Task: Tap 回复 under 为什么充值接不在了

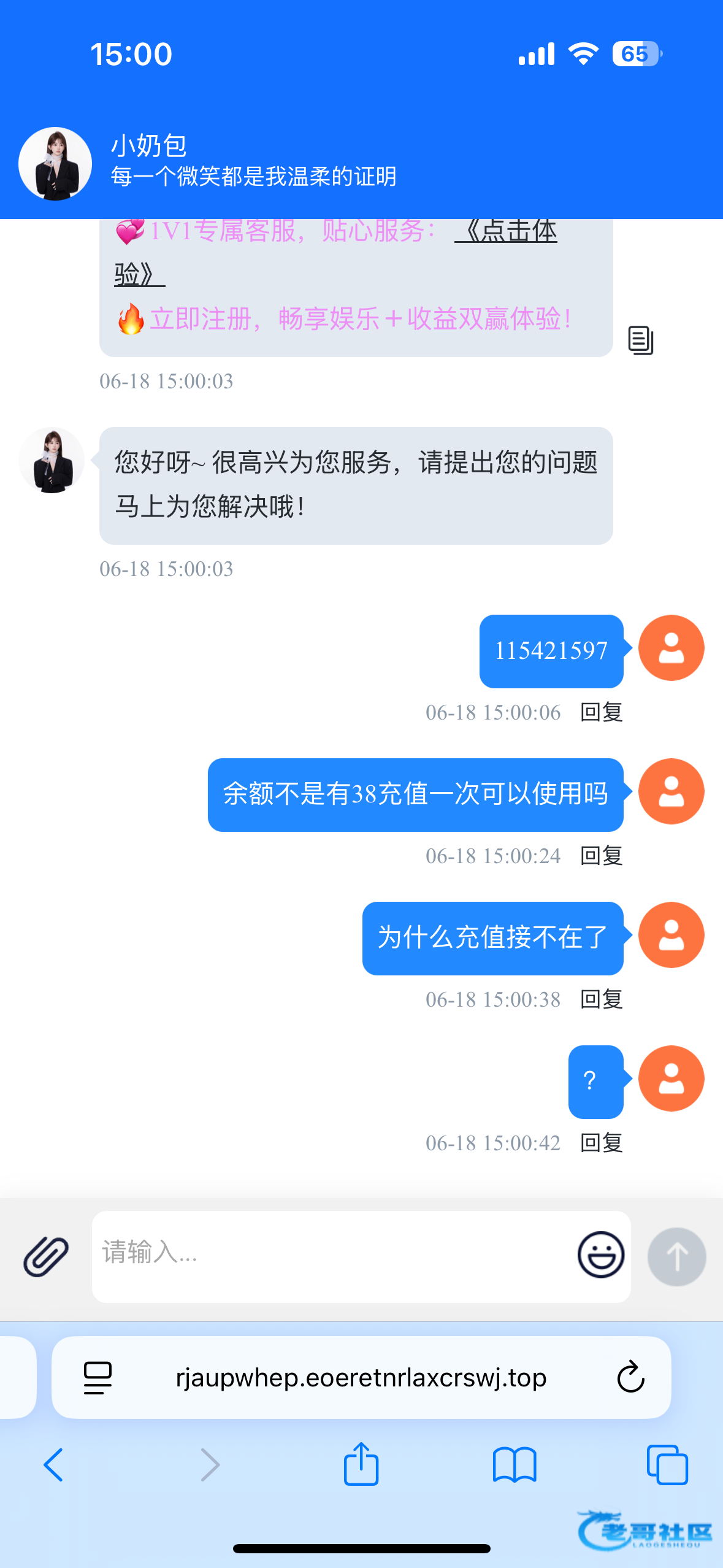Action: [601, 999]
